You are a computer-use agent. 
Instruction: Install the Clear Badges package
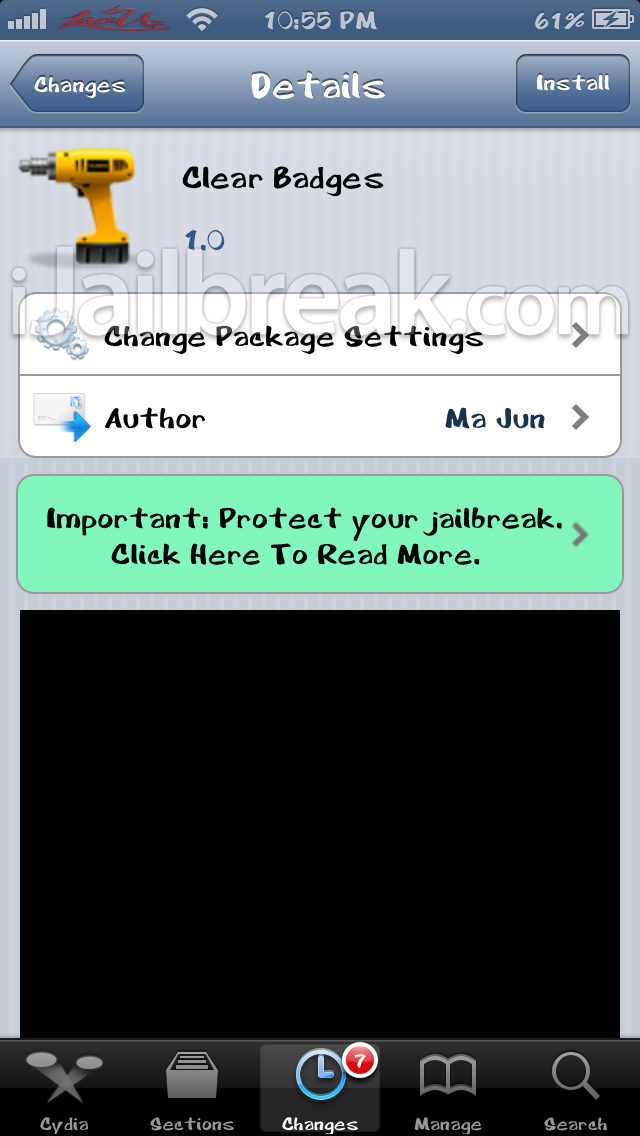(572, 84)
